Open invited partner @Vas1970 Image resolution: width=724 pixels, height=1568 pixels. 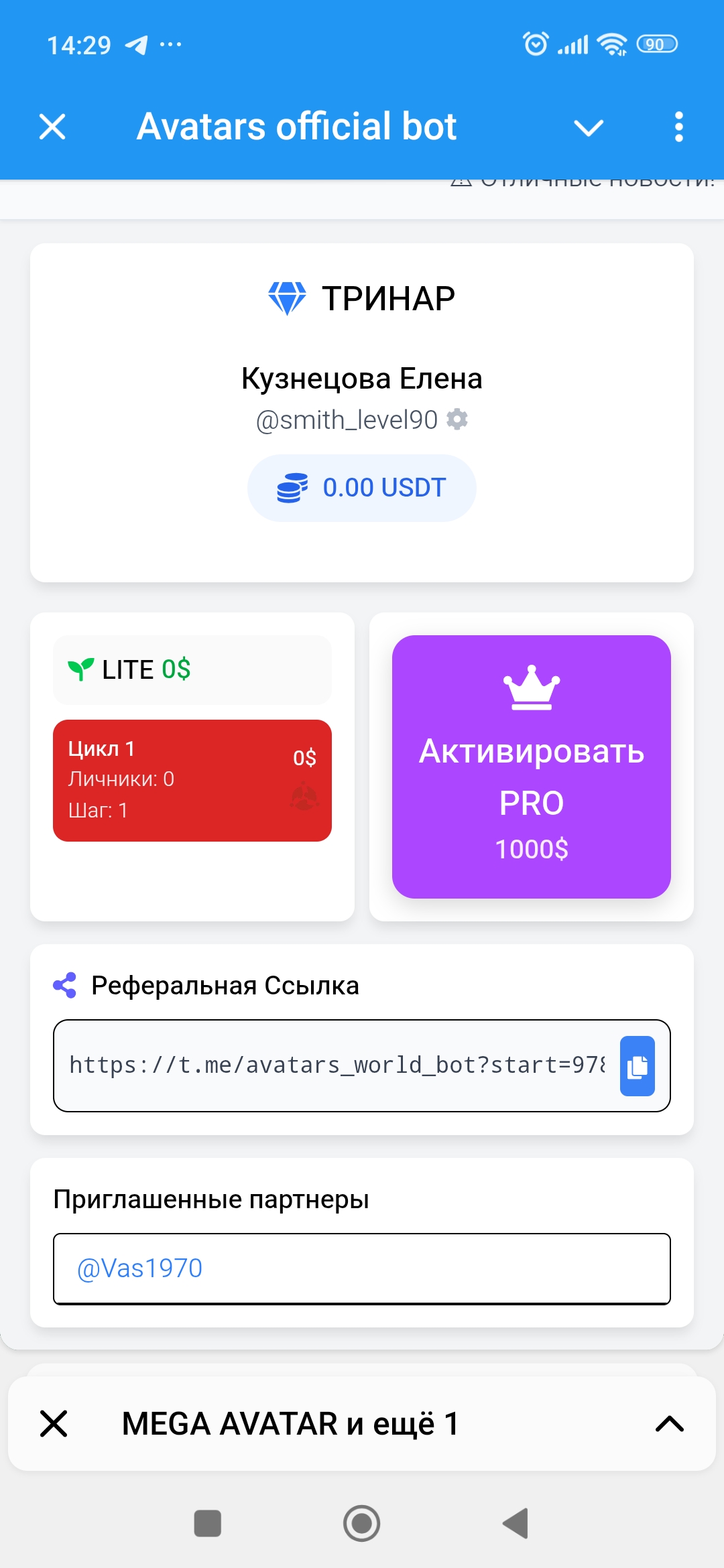[x=140, y=1268]
